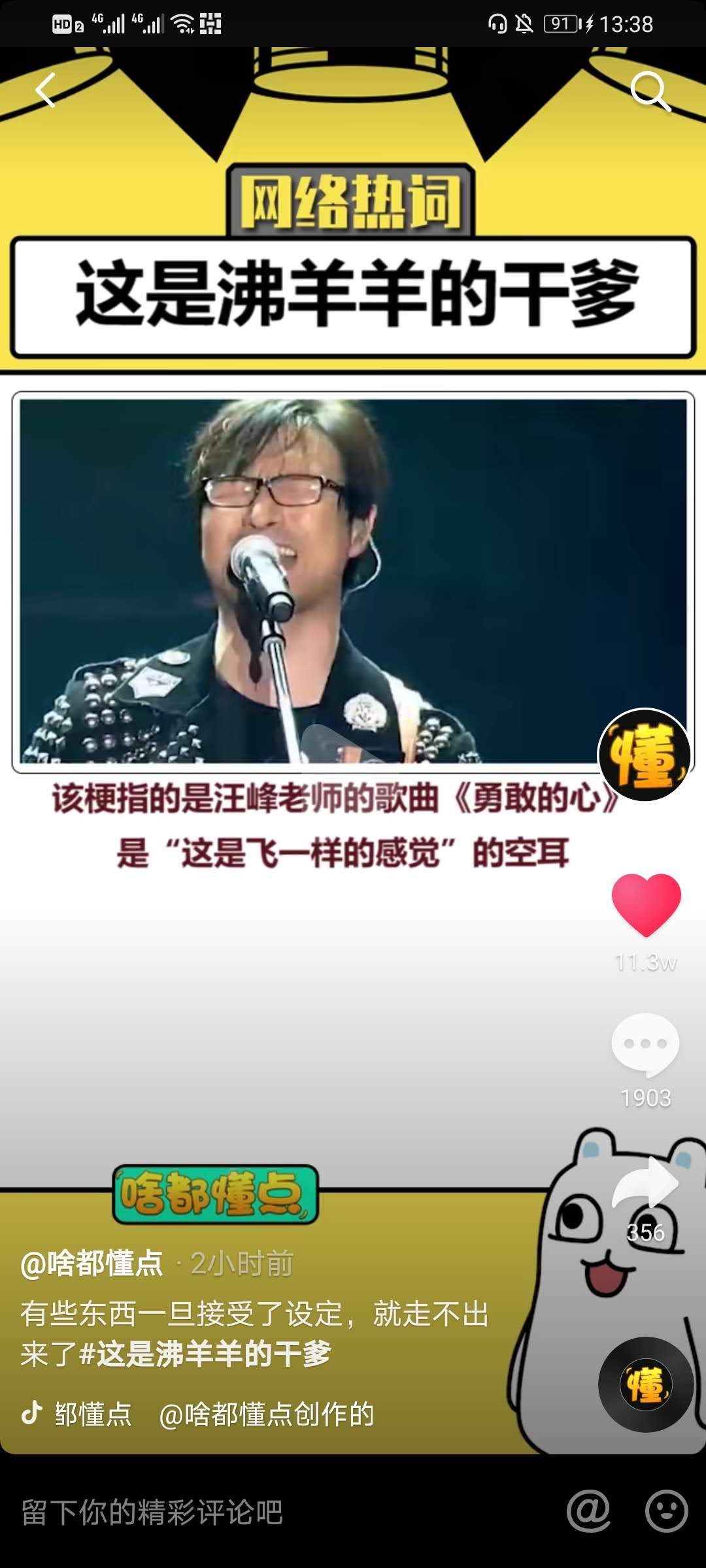Open search from the magnifier icon
706x1568 pixels.
(650, 91)
